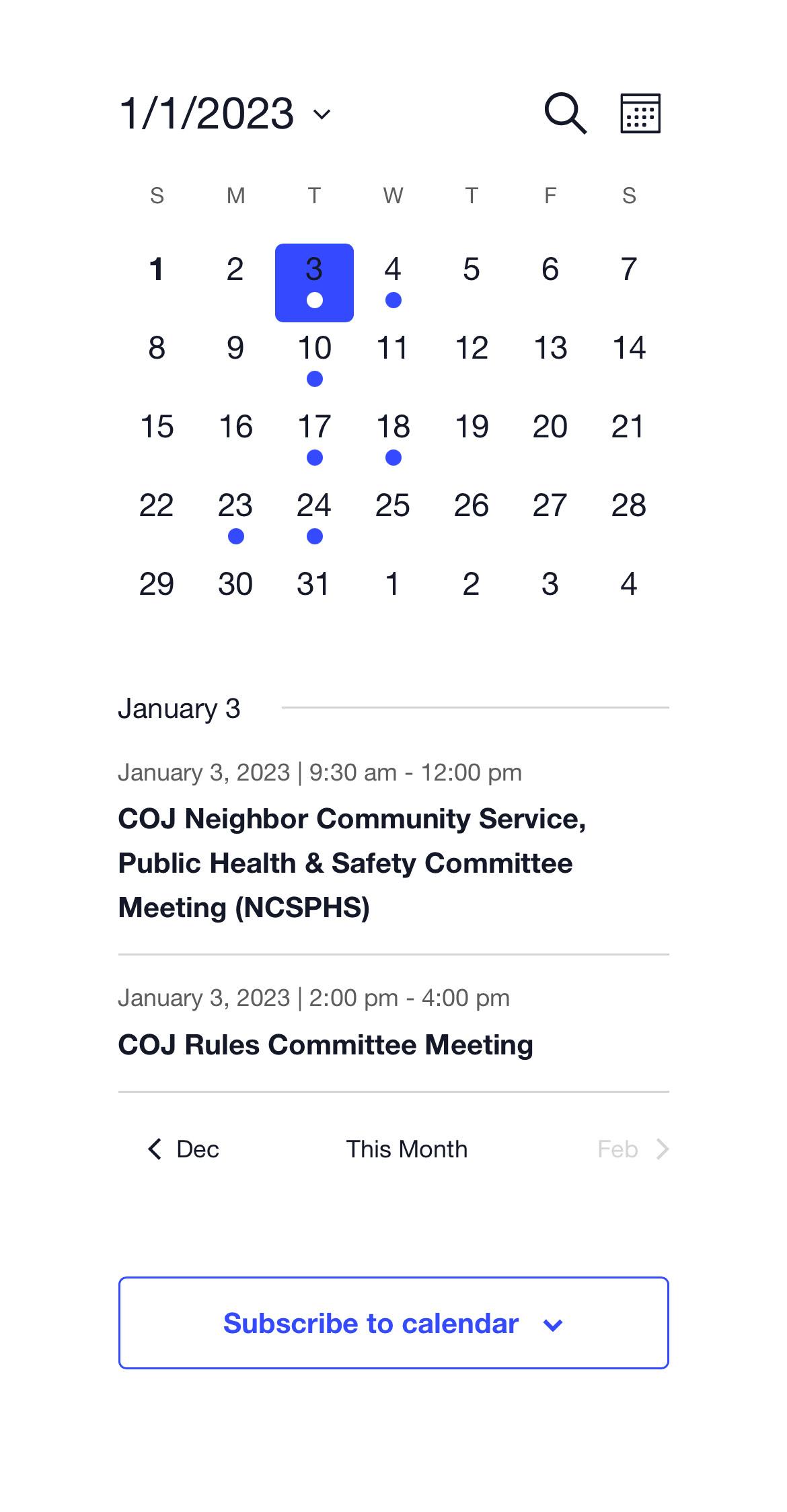Expand Subscribe to calendar options
This screenshot has height=1512, width=787.
(394, 1323)
